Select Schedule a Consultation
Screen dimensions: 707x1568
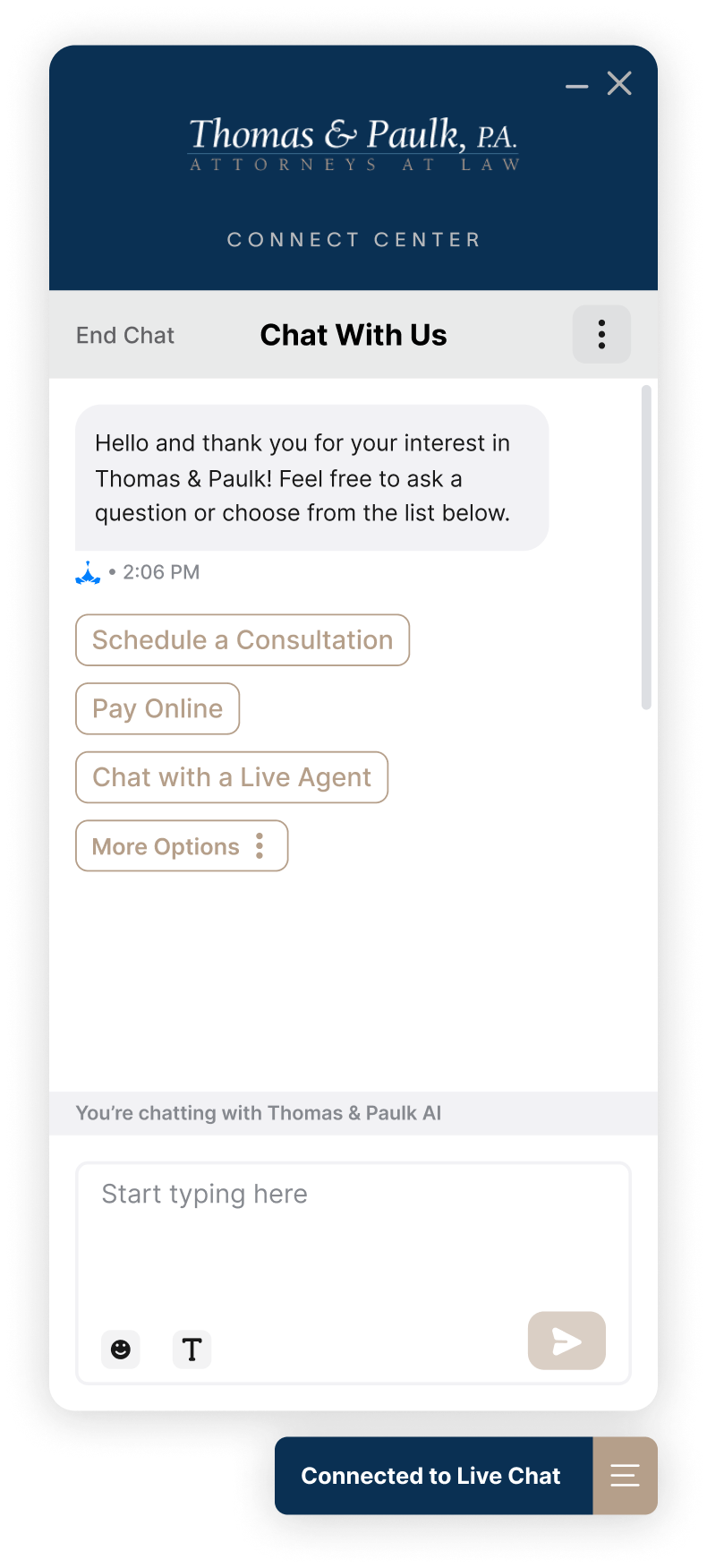[243, 639]
